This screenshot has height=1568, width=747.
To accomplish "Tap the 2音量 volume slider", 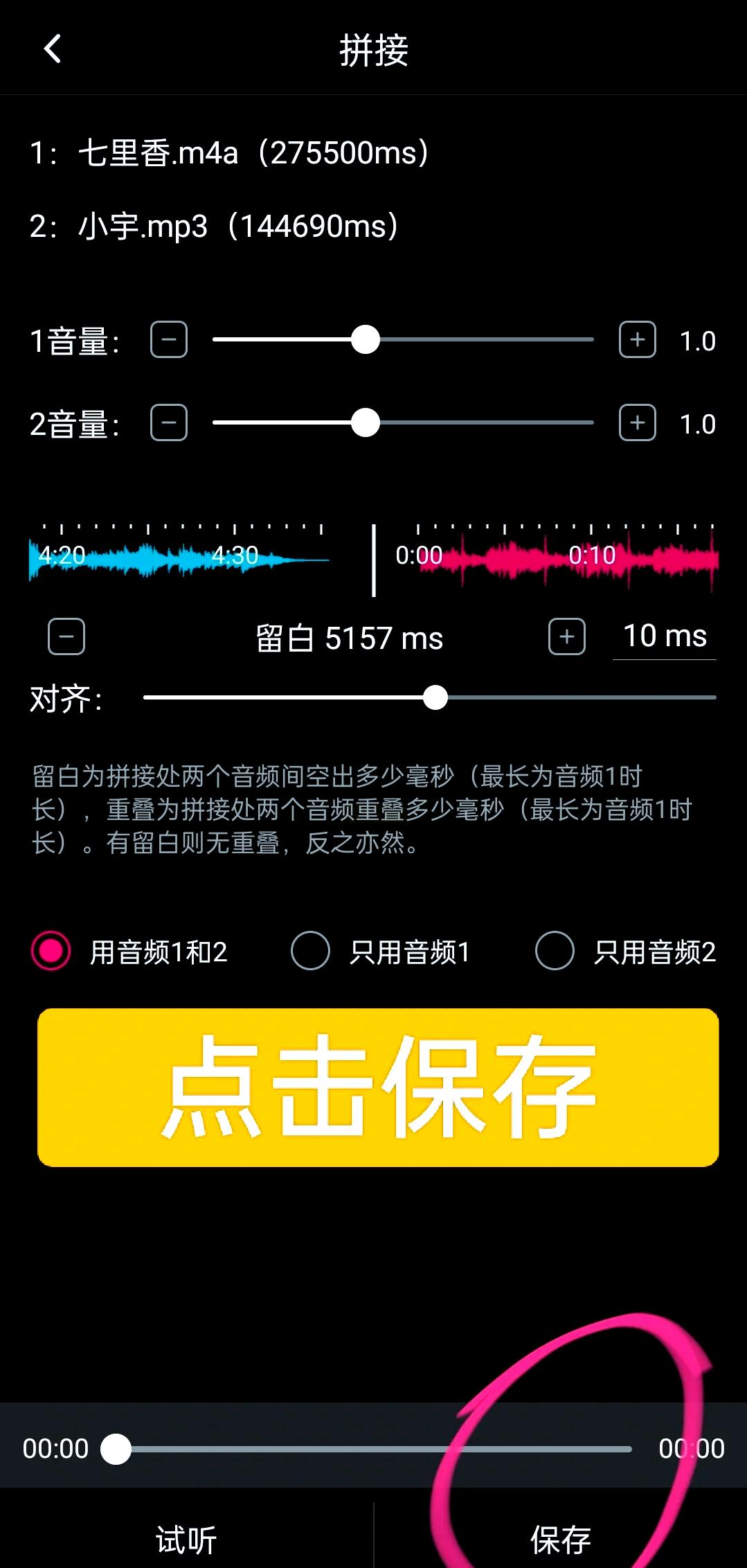I will coord(403,422).
